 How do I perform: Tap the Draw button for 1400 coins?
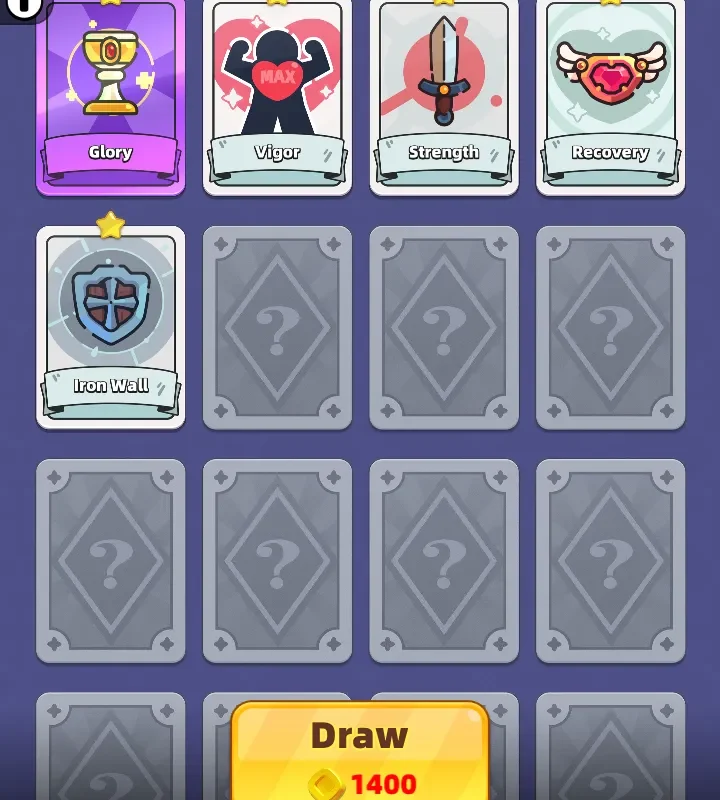360,755
